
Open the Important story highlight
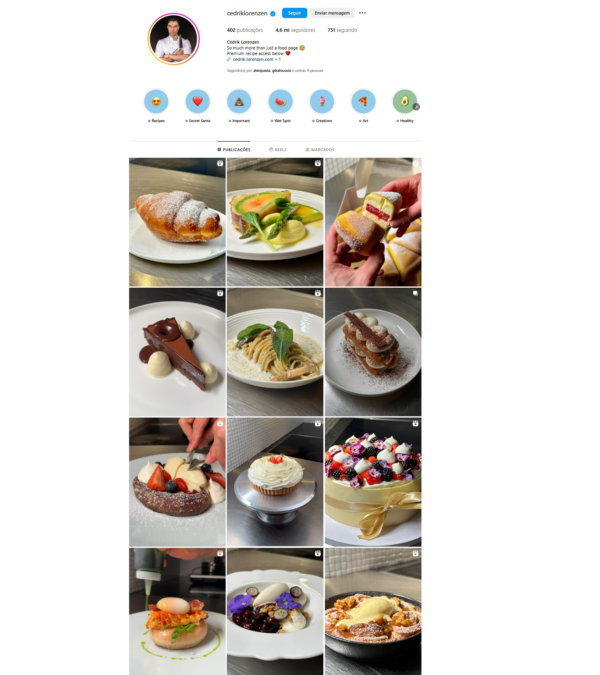pyautogui.click(x=239, y=101)
